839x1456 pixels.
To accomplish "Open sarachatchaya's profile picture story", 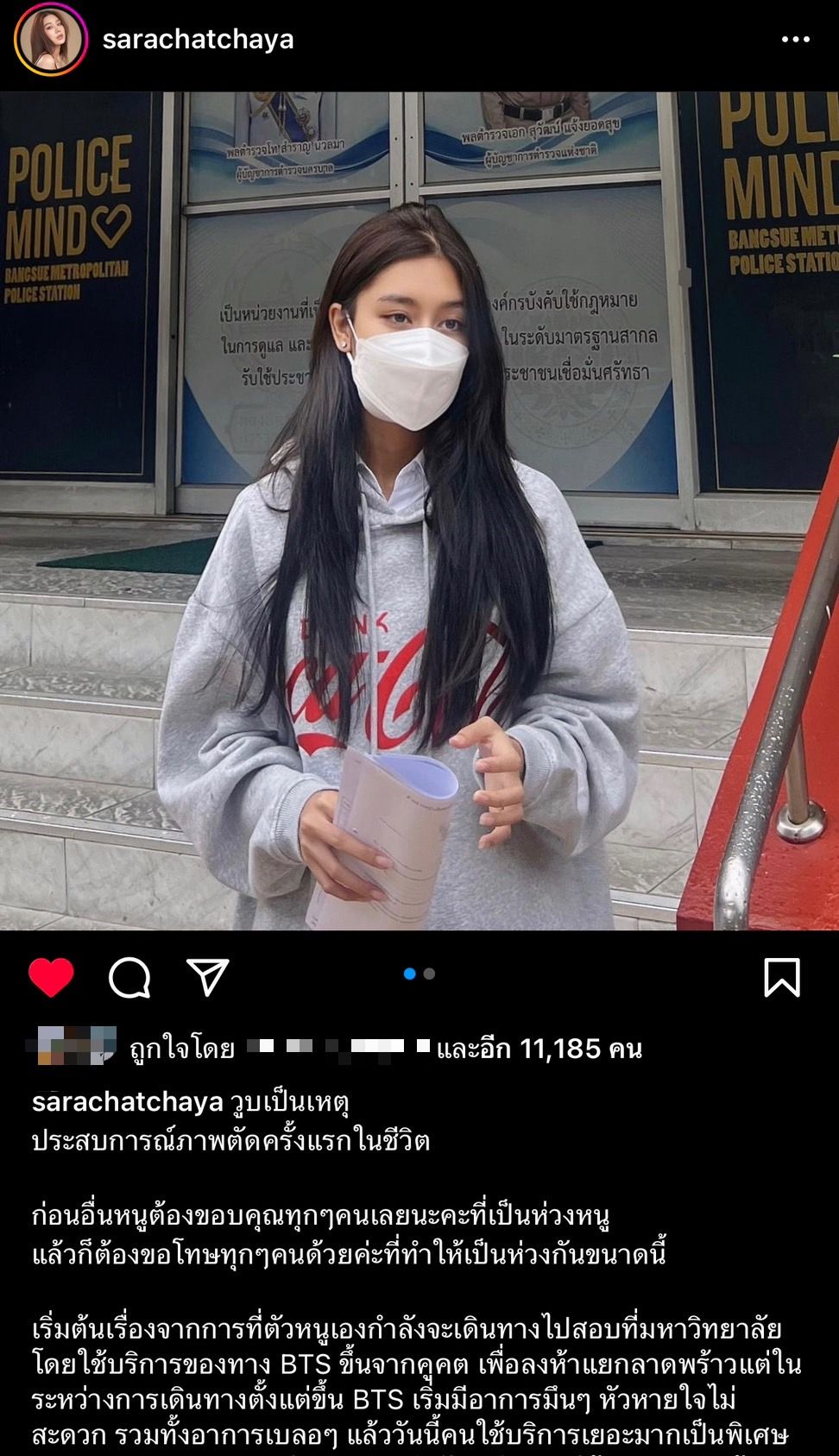I will click(x=50, y=40).
